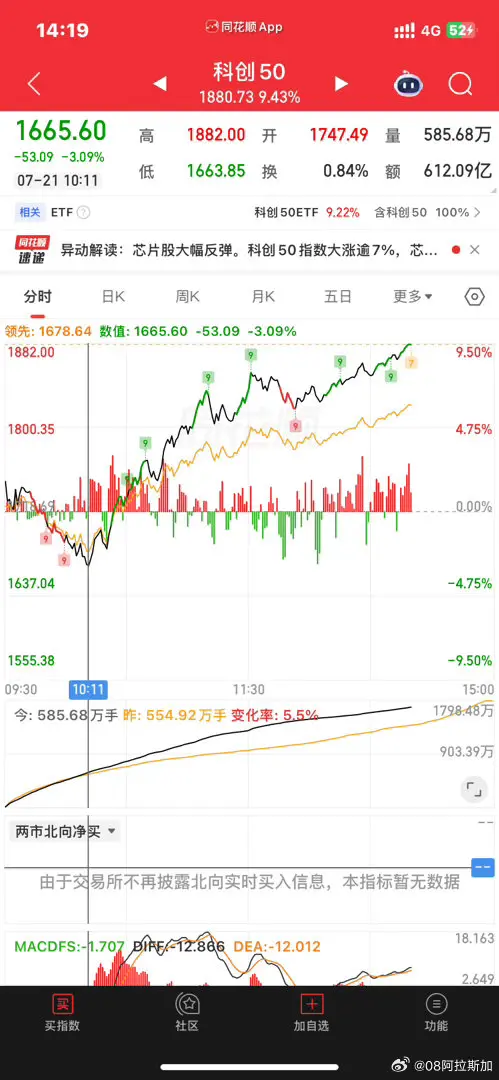
Task: Open the search magnifier
Action: tap(460, 84)
